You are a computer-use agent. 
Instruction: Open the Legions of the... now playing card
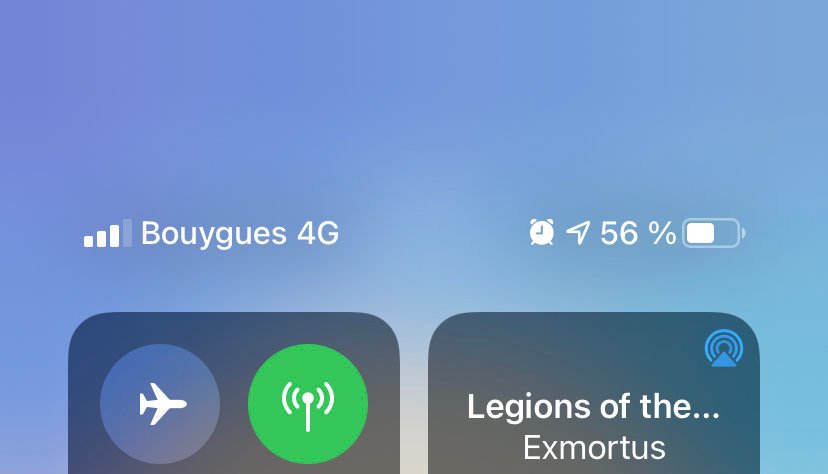coord(593,424)
